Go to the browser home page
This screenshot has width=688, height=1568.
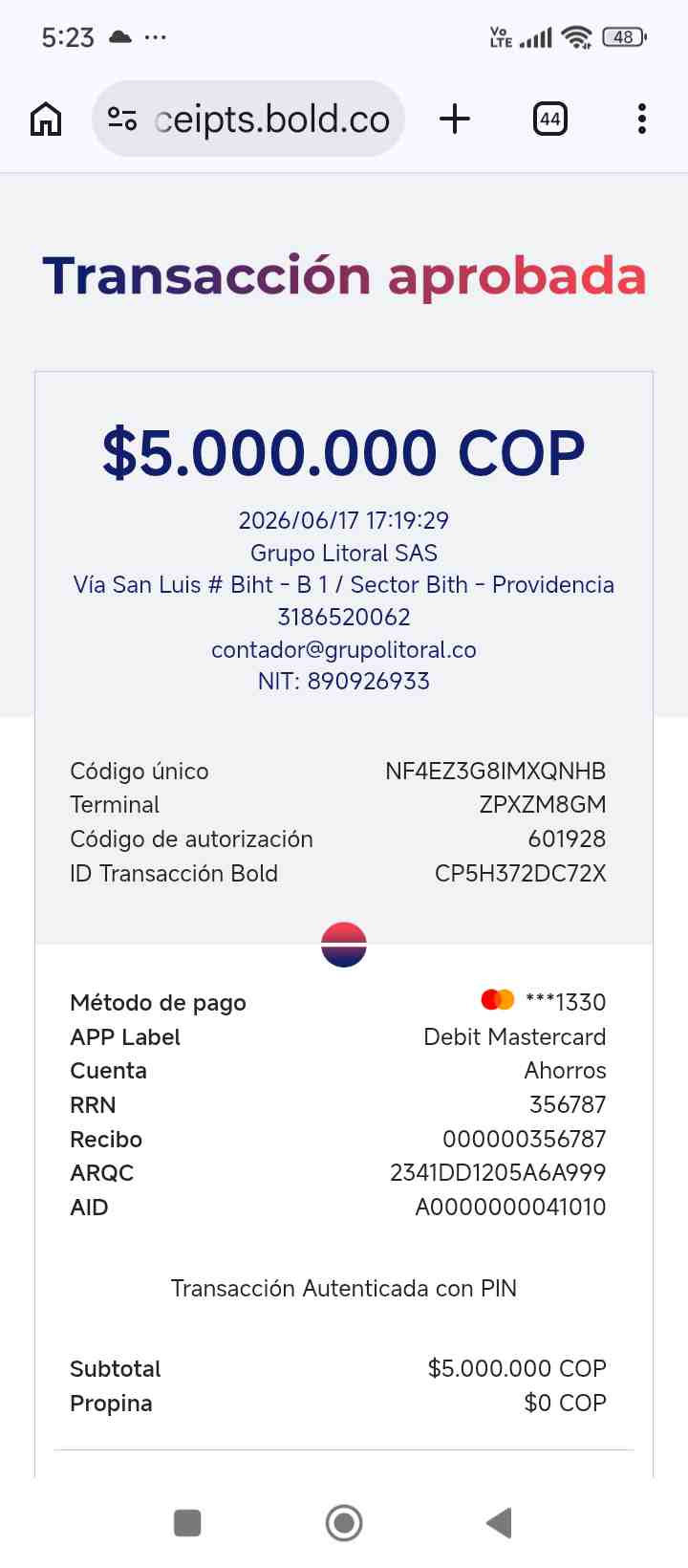click(x=46, y=120)
